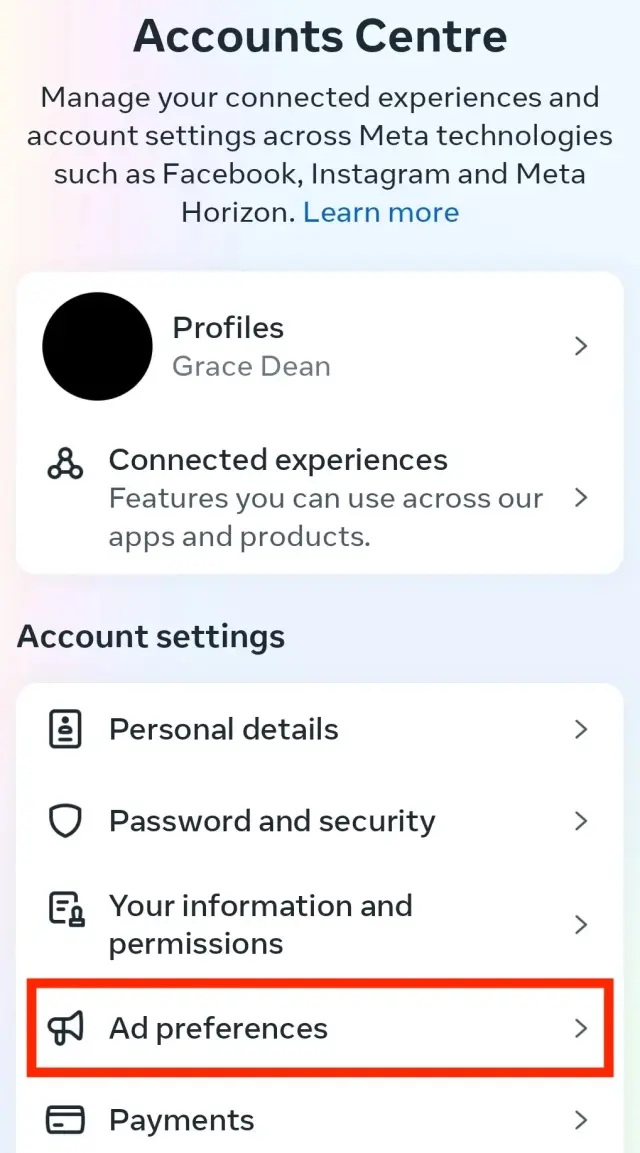Open Payments settings
Viewport: 640px width, 1153px height.
(x=320, y=1121)
